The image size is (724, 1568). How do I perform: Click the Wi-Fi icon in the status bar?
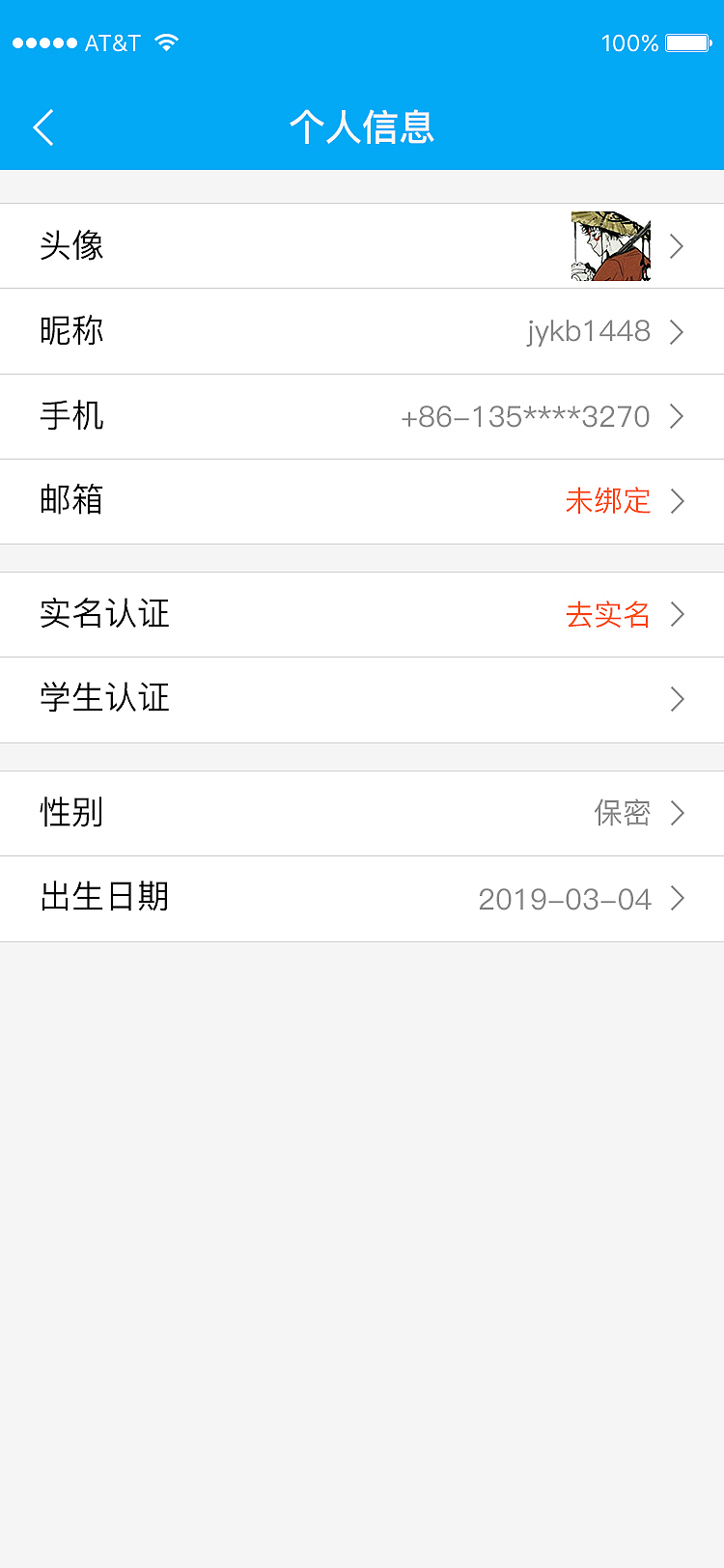[x=164, y=42]
